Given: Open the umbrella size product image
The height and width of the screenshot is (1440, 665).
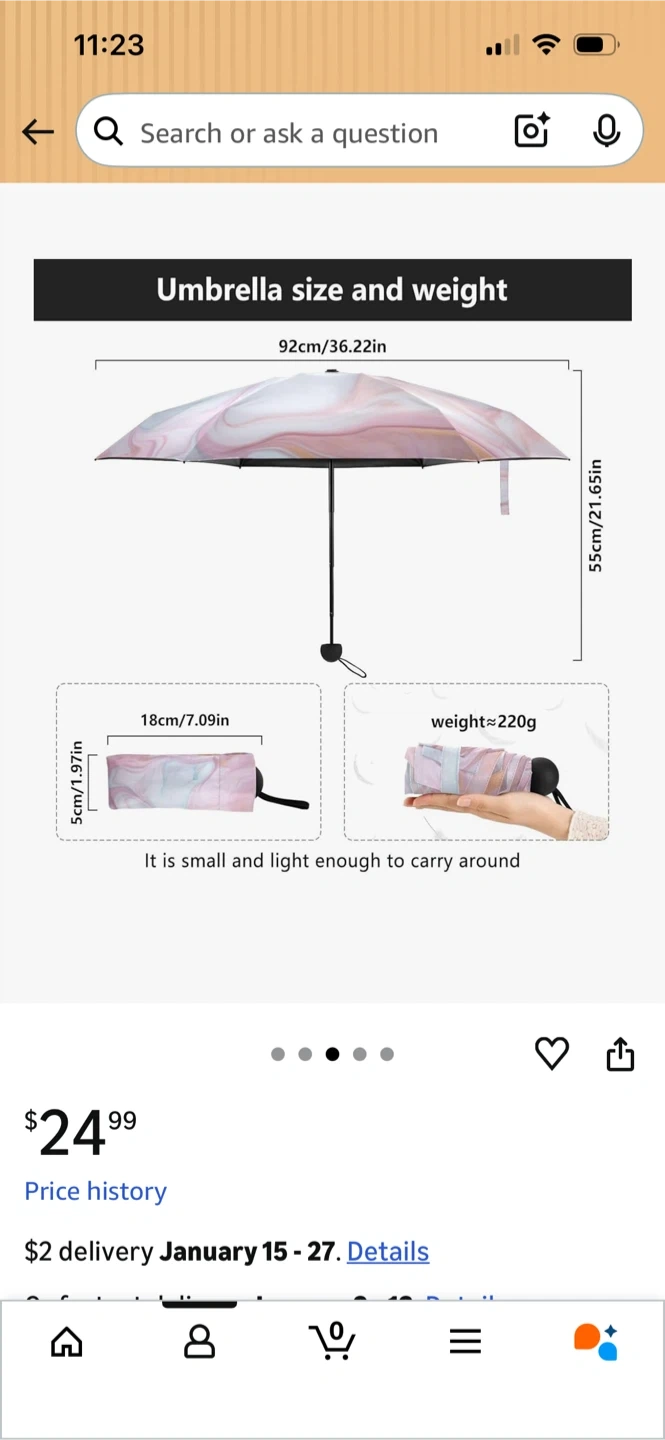Looking at the screenshot, I should click(x=332, y=560).
